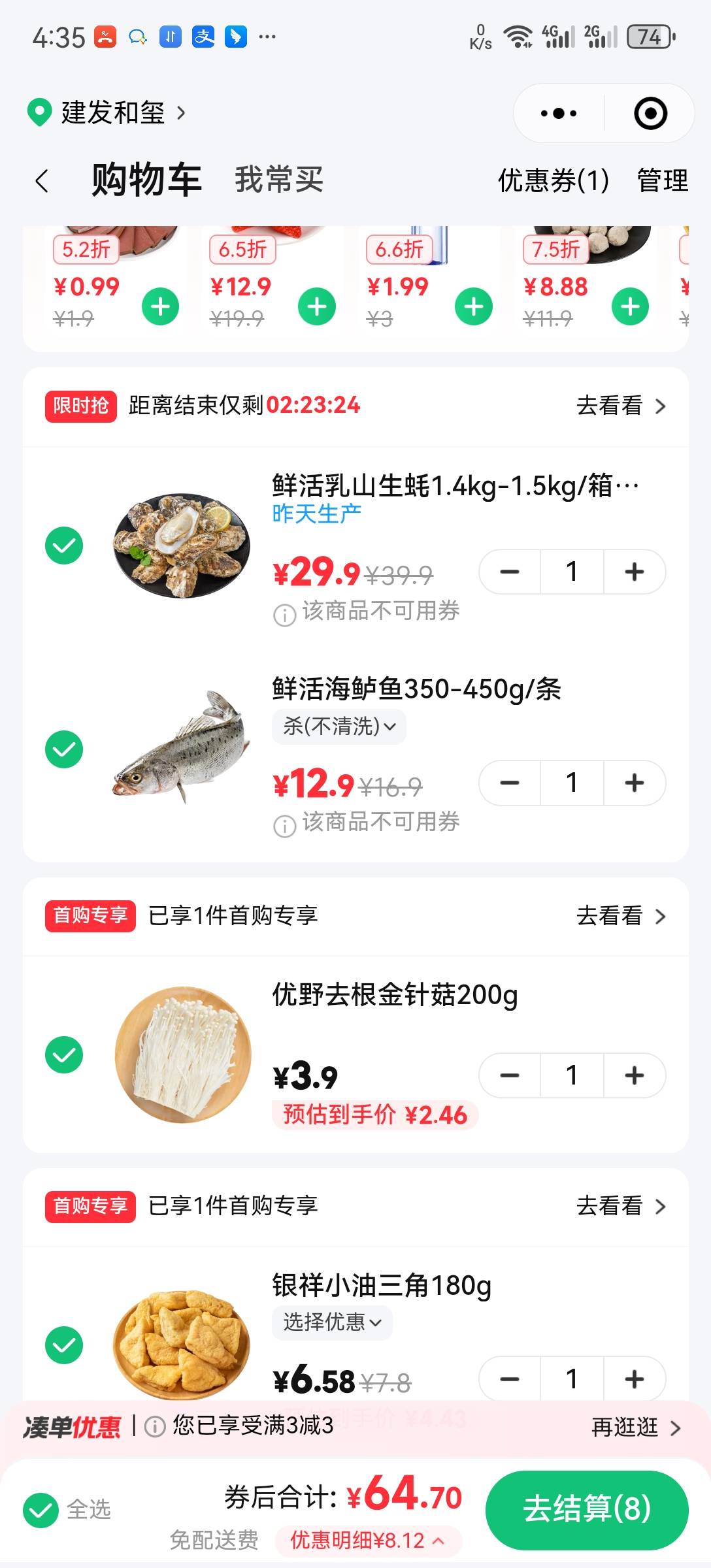Screen dimensions: 711x1568
Task: Open the mini-program more options menu
Action: coord(559,114)
